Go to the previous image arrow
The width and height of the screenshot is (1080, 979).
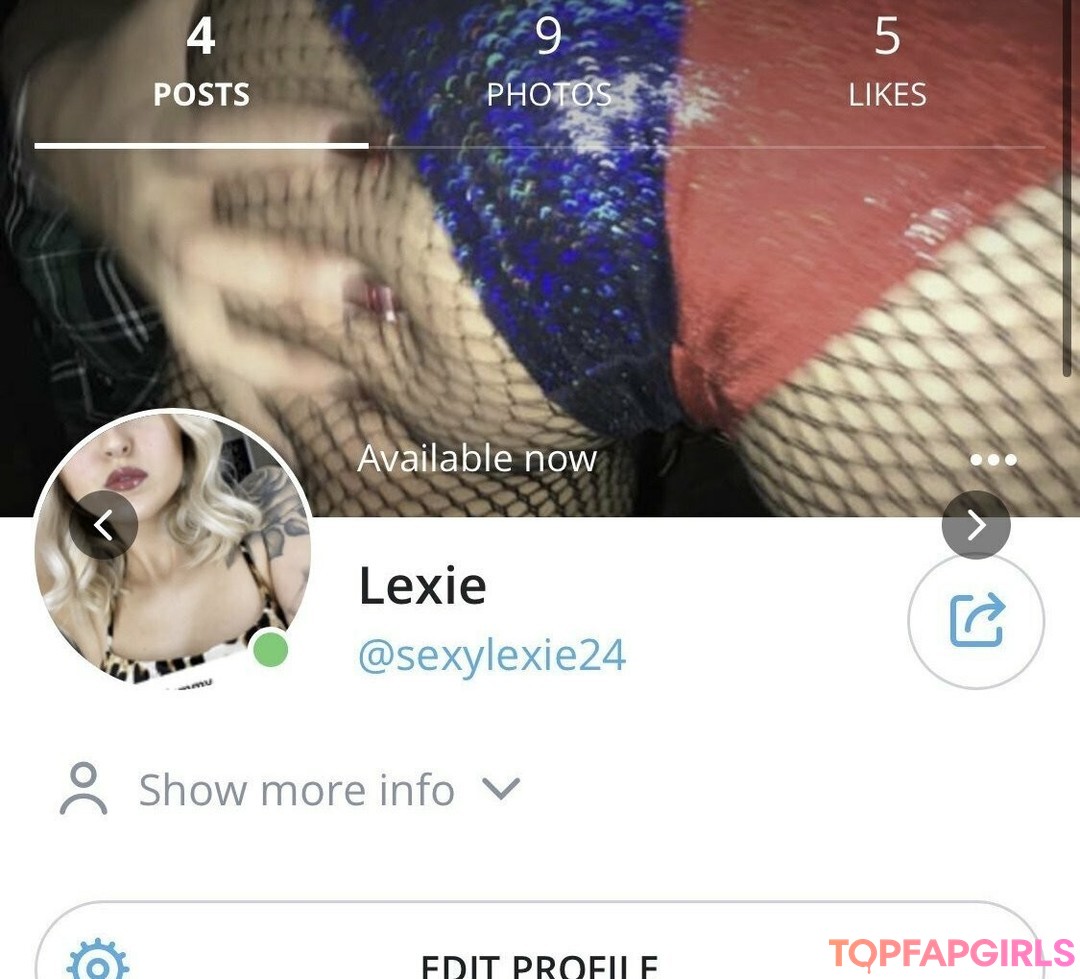pyautogui.click(x=103, y=525)
